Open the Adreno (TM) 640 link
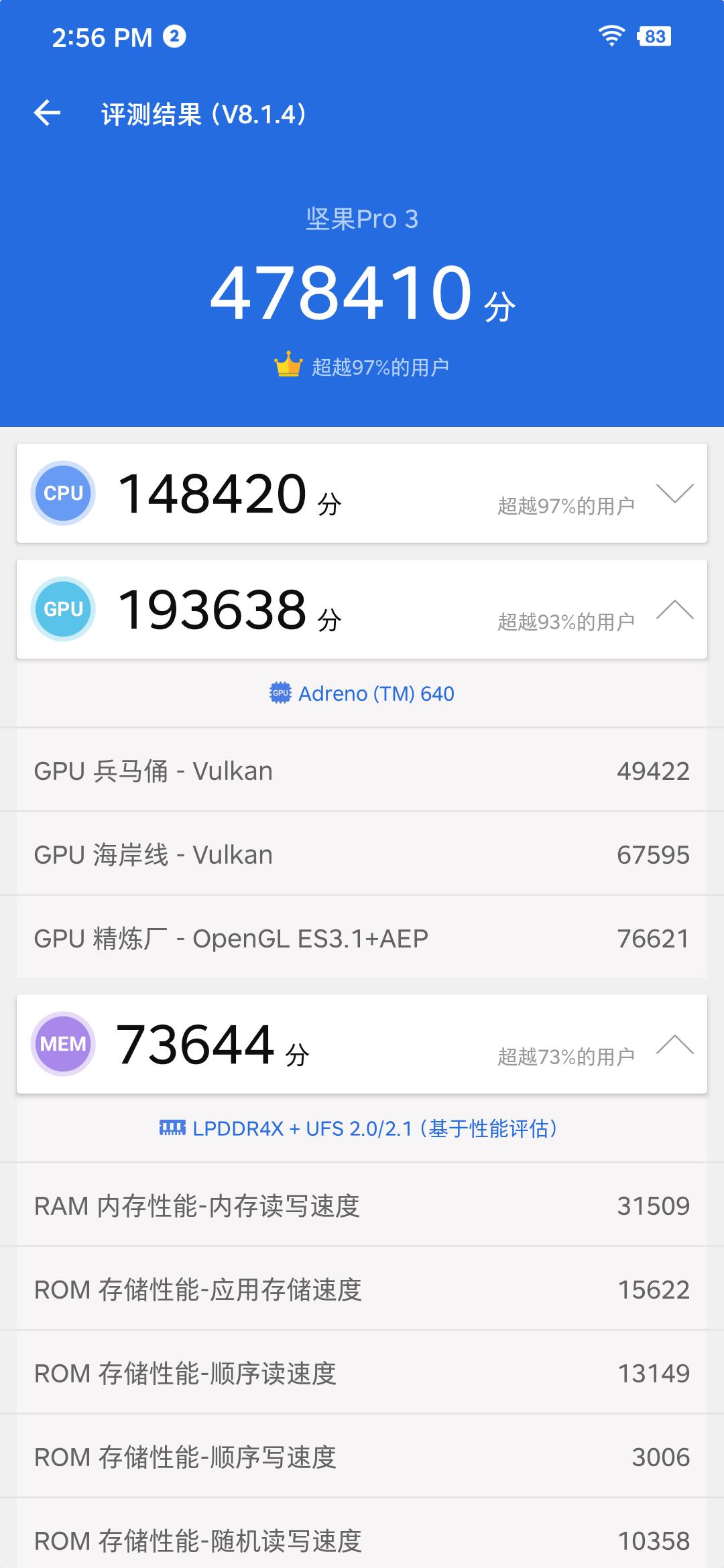Screen dimensions: 724x1568 [x=375, y=694]
